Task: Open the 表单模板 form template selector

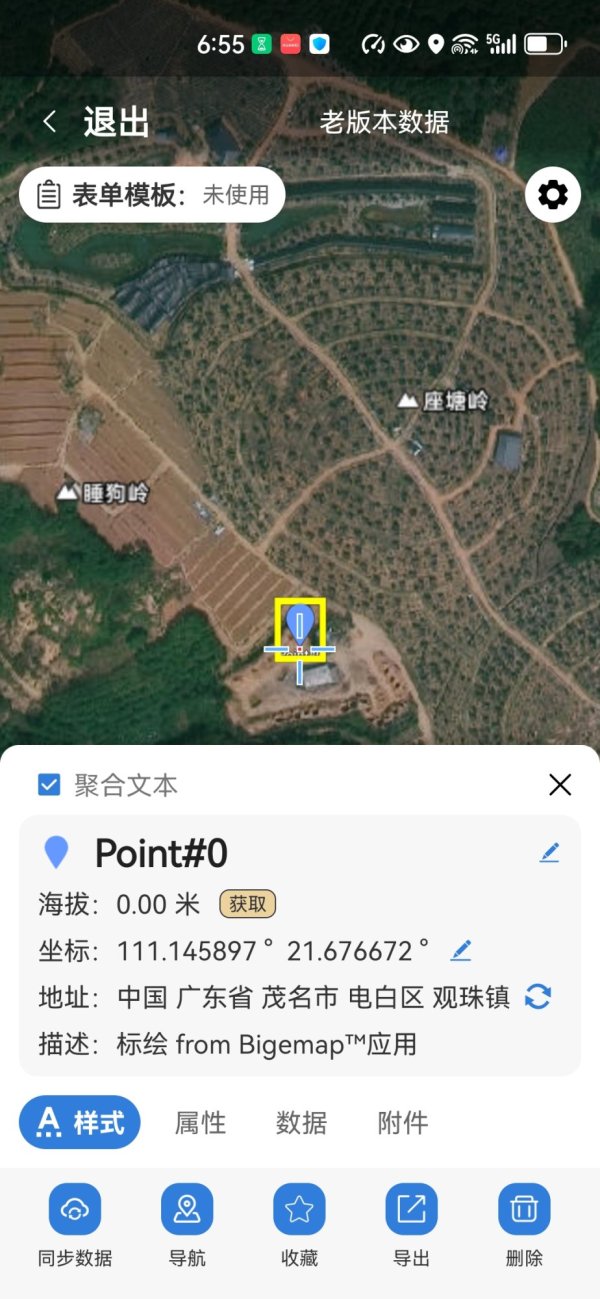Action: pyautogui.click(x=152, y=195)
